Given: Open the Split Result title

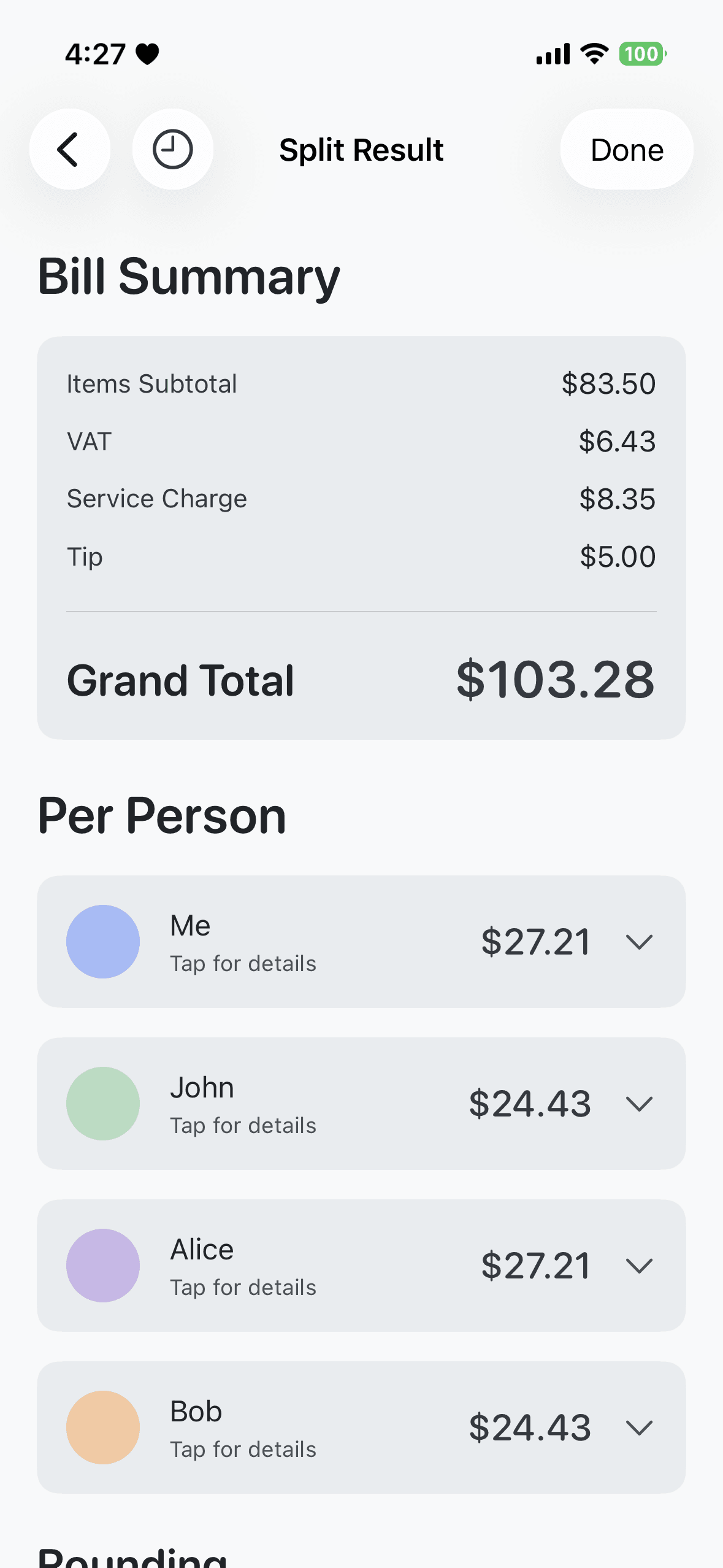Looking at the screenshot, I should click(361, 149).
